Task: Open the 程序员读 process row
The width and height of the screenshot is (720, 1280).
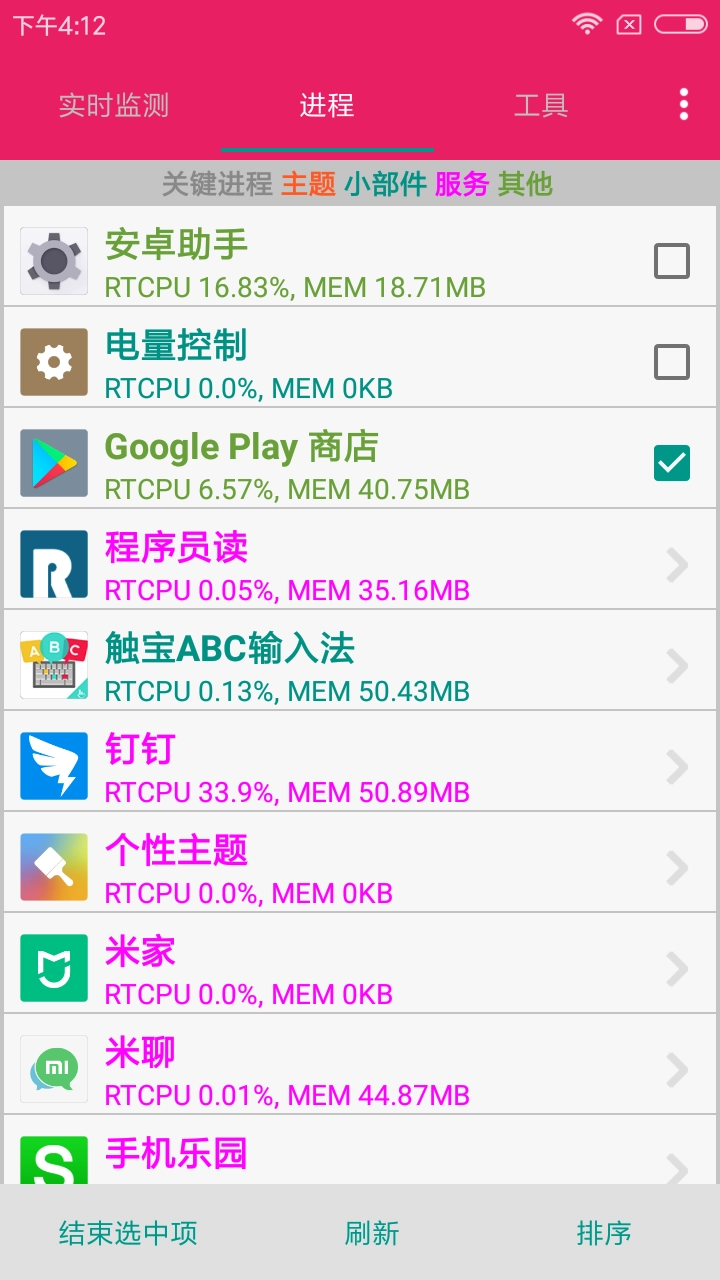Action: tap(360, 564)
